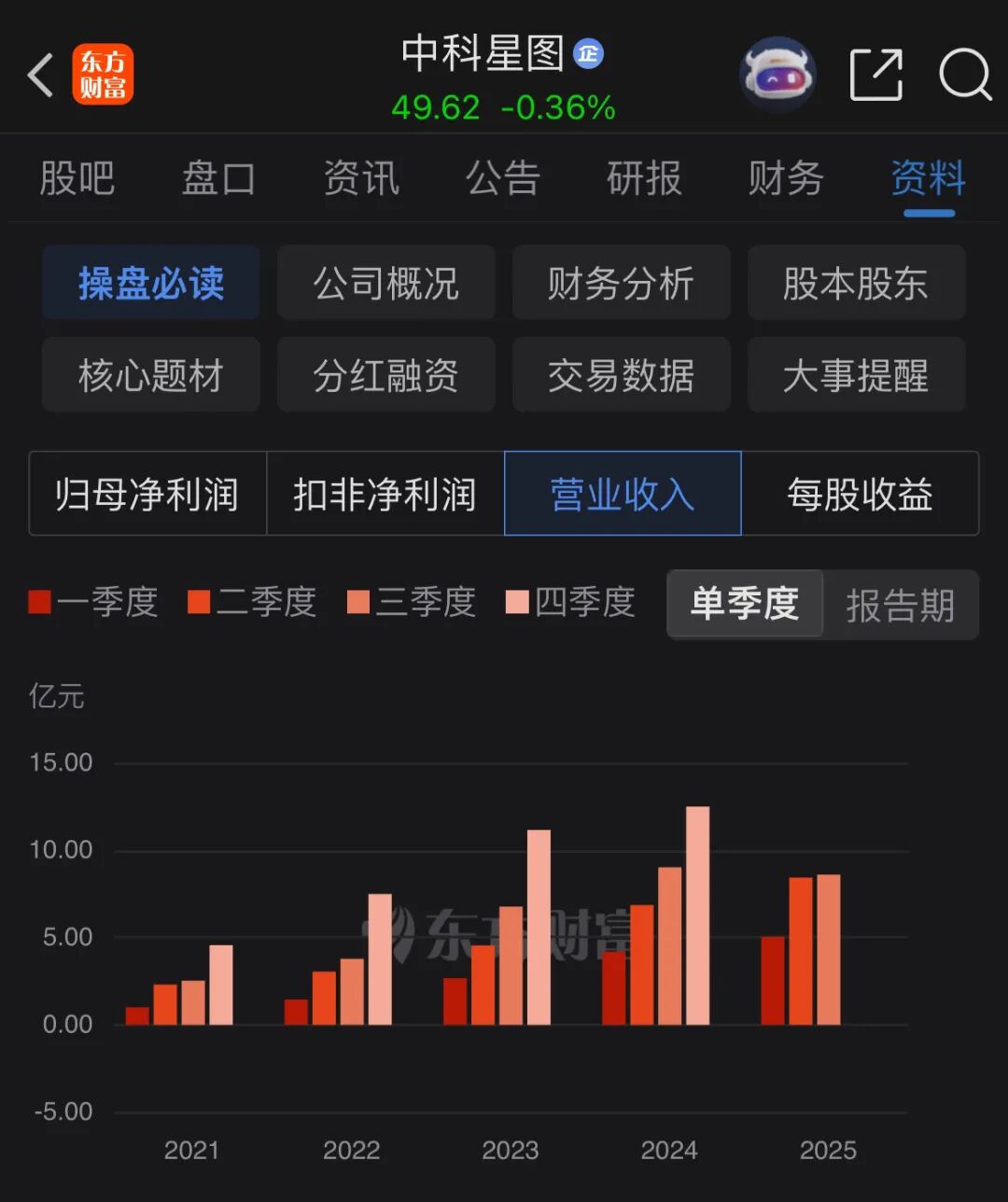Open the 研报 tab
Image resolution: width=1008 pixels, height=1202 pixels.
[x=643, y=178]
